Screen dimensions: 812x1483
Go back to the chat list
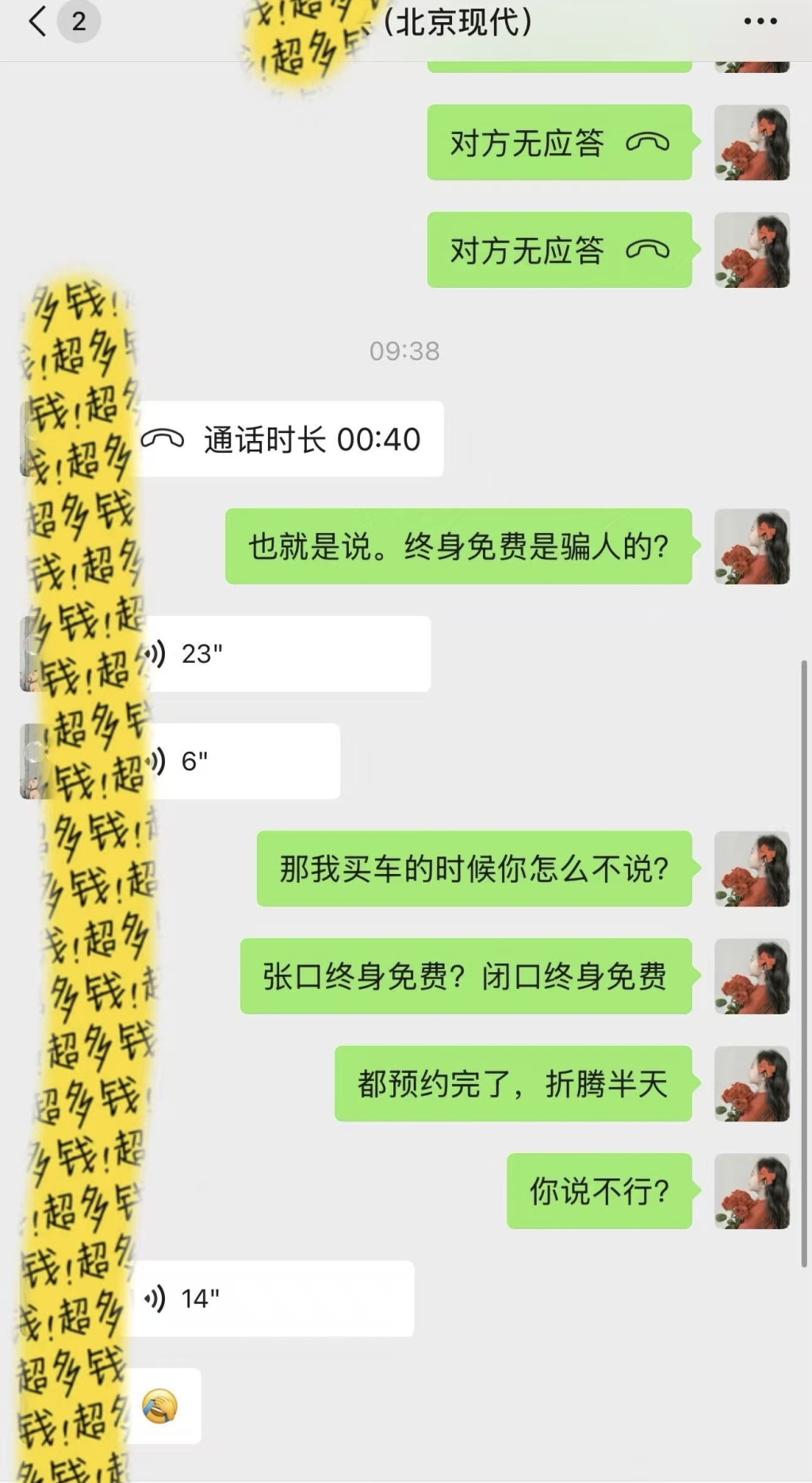37,21
